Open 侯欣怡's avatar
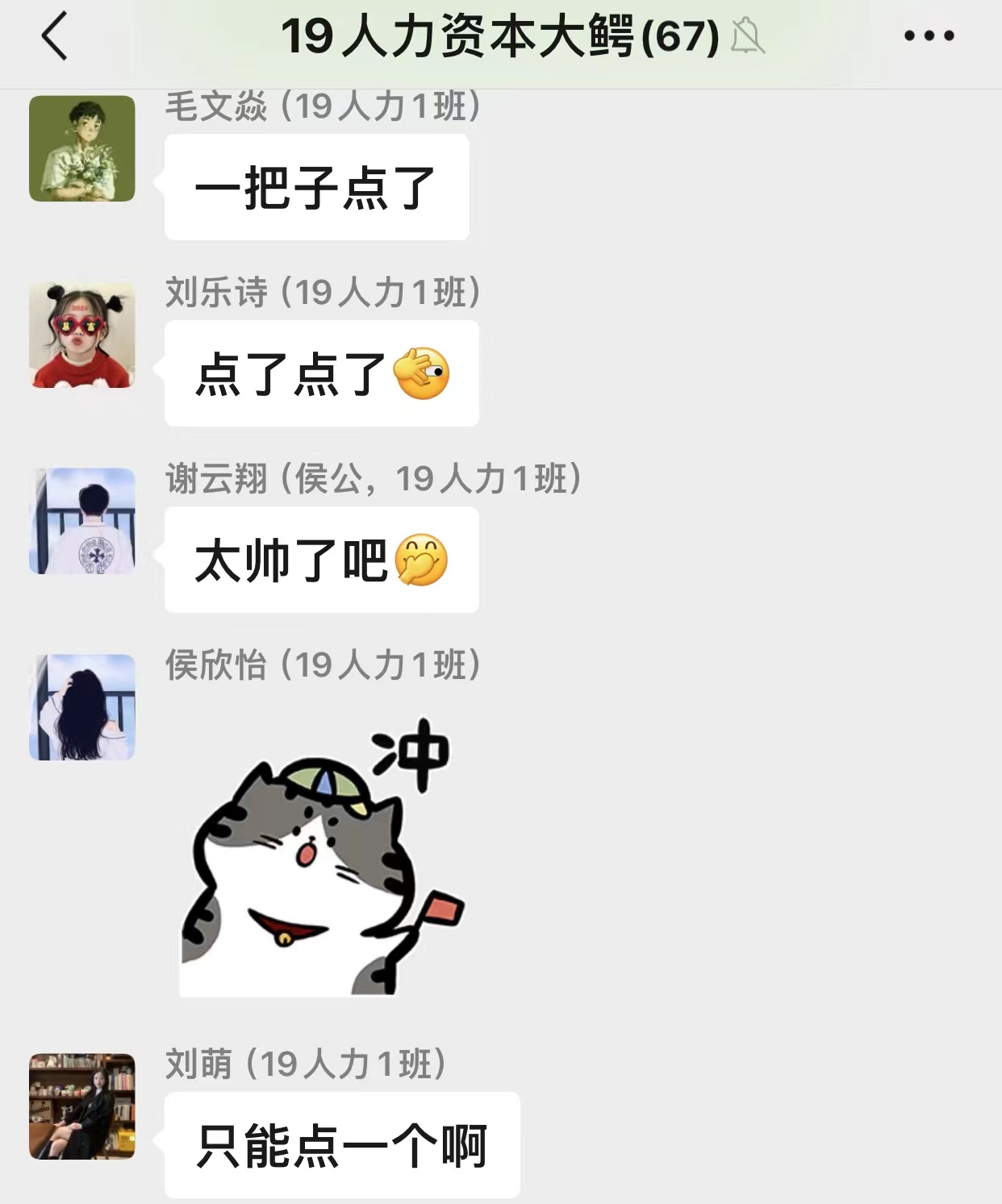The height and width of the screenshot is (1204, 1002). 82,707
